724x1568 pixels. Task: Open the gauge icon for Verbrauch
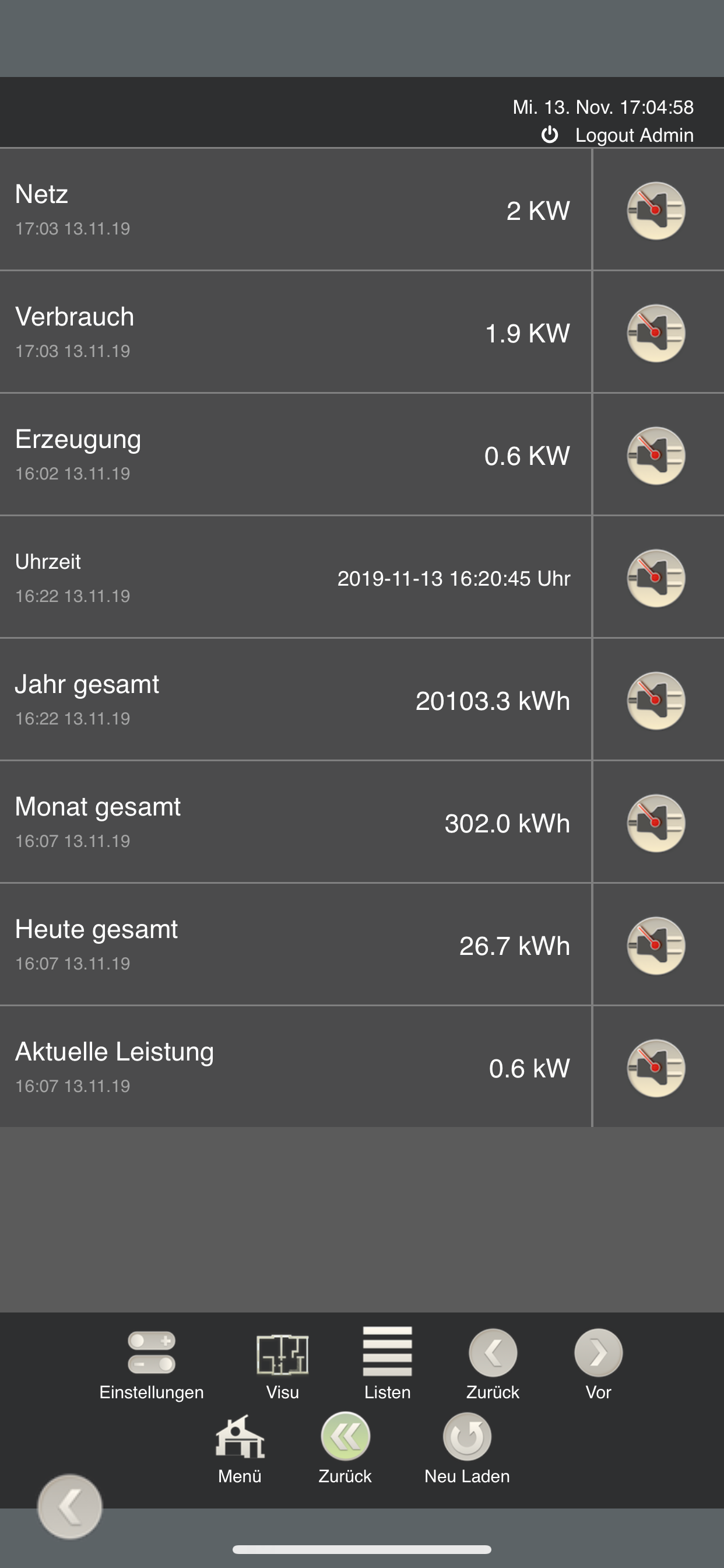click(x=656, y=333)
